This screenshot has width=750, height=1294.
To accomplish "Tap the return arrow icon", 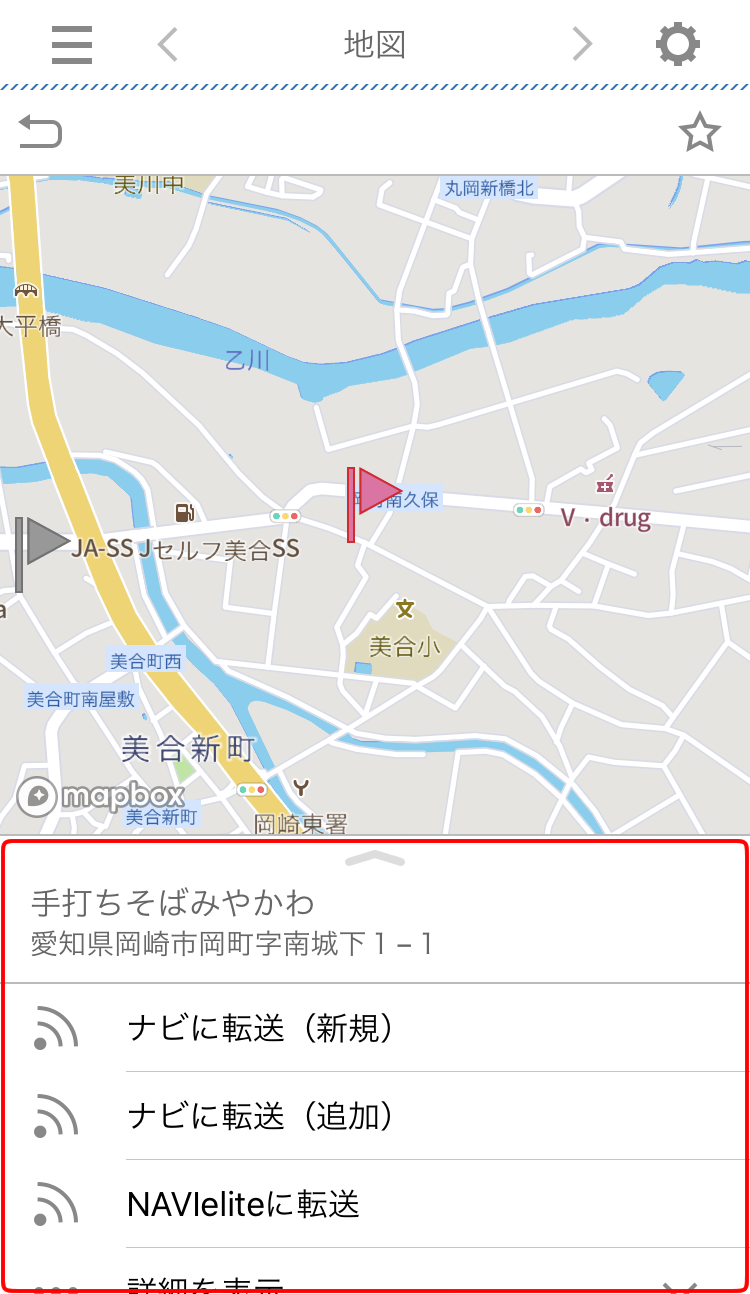I will click(x=41, y=132).
